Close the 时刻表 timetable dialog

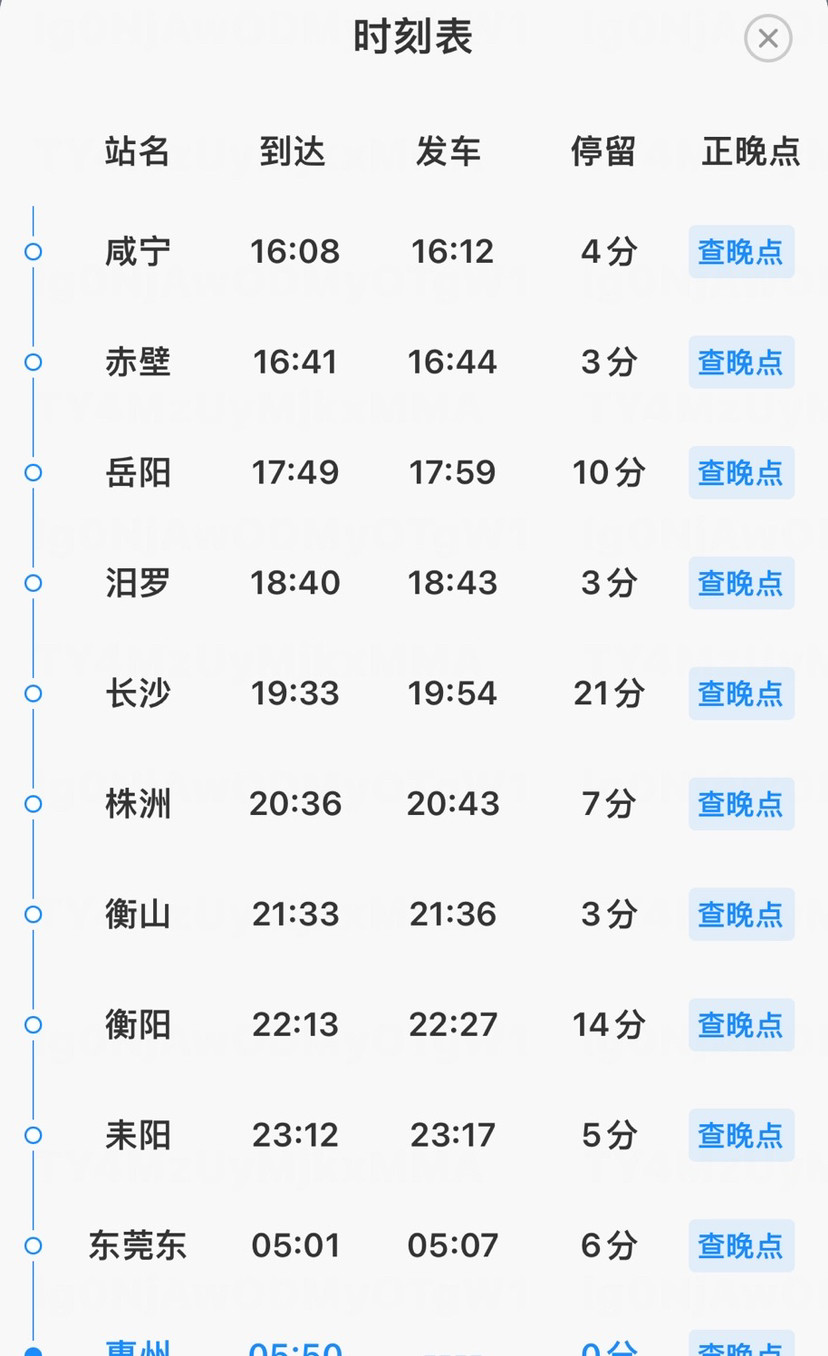tap(768, 39)
